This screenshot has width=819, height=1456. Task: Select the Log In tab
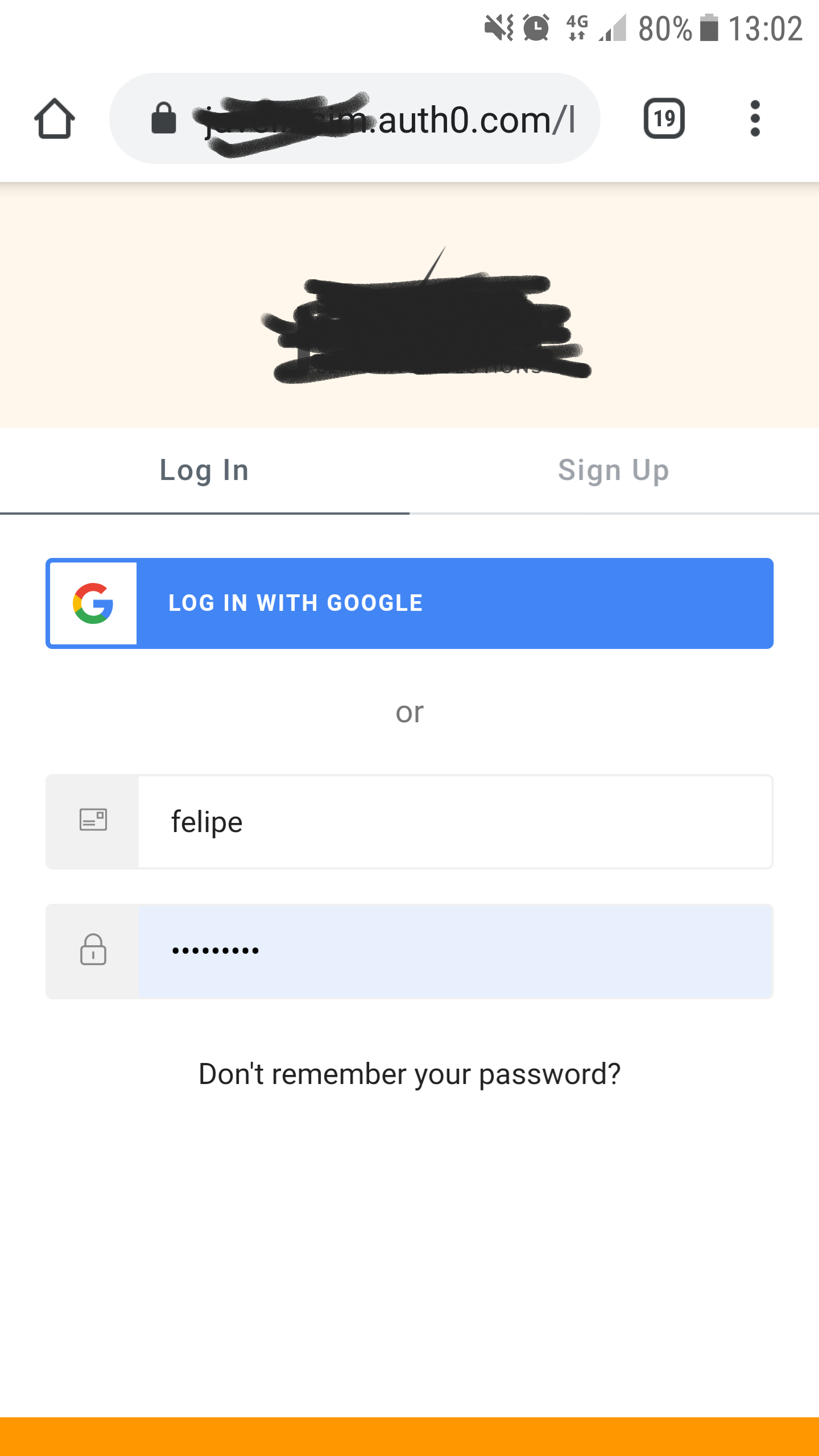[204, 471]
